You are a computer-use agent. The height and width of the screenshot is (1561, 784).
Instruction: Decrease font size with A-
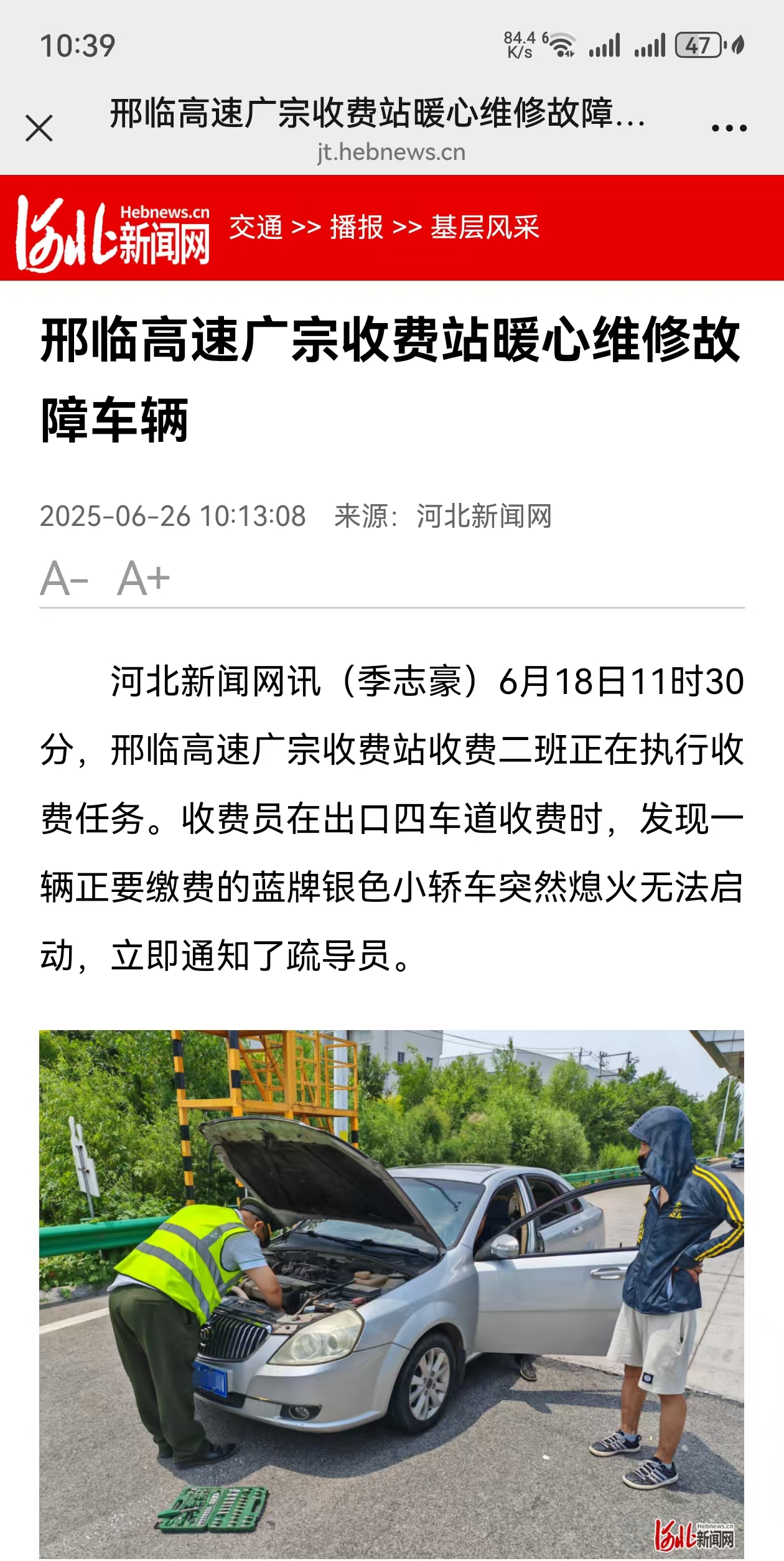[x=64, y=578]
